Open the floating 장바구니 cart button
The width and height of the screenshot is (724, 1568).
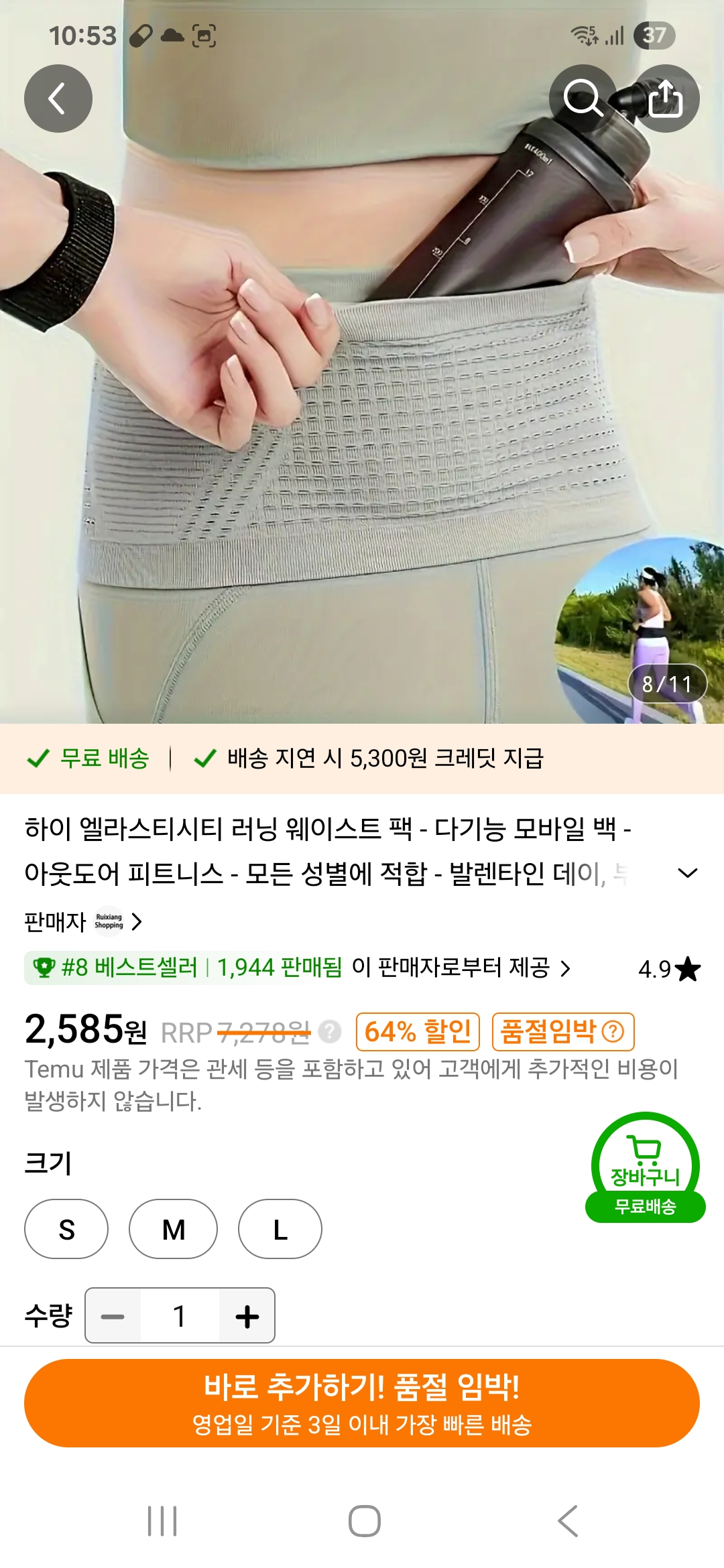(646, 1167)
